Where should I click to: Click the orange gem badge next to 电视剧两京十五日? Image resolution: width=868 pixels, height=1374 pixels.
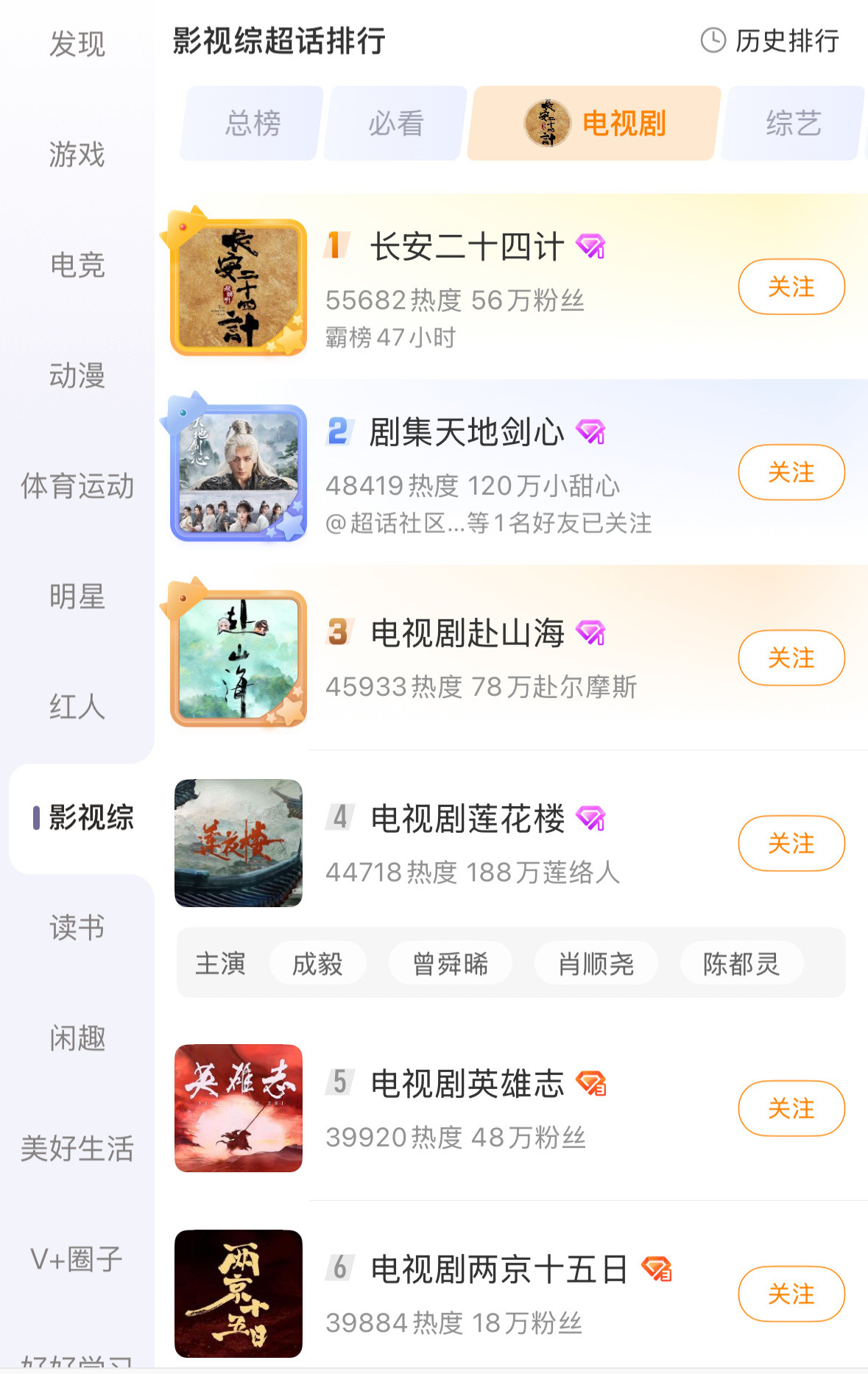(x=657, y=1269)
